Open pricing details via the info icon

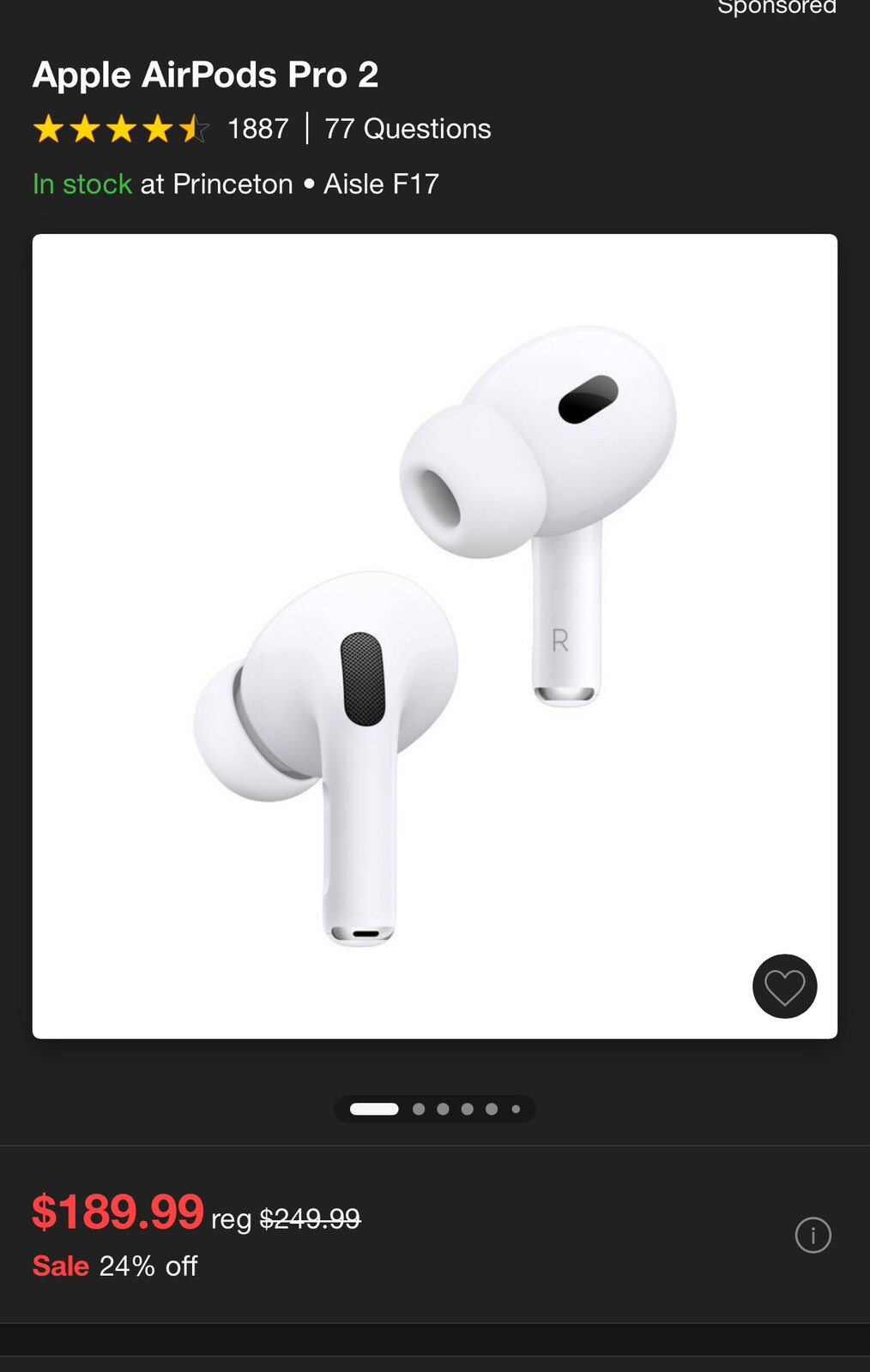(812, 1236)
